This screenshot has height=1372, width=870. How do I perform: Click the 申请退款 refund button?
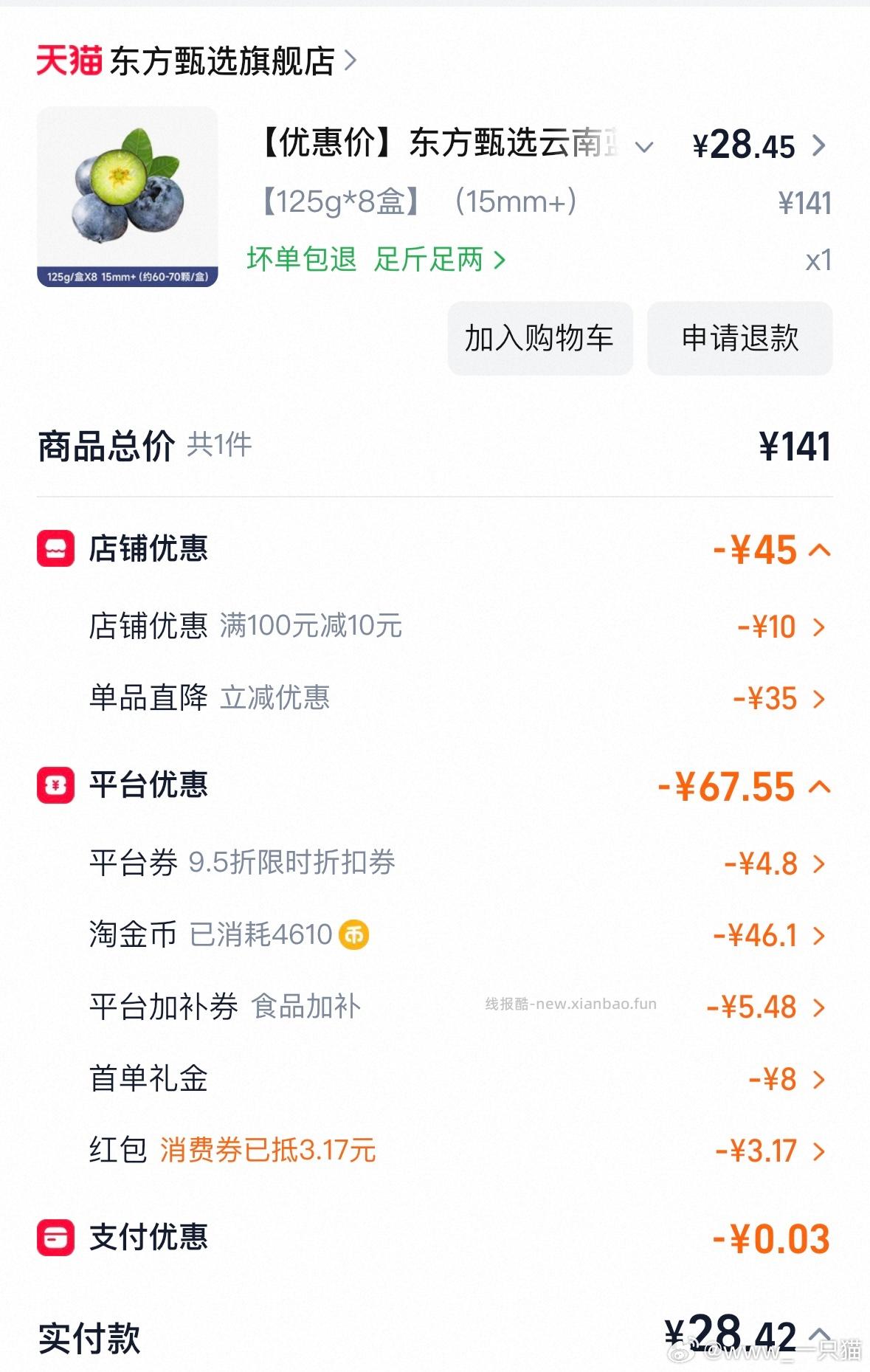(x=739, y=339)
